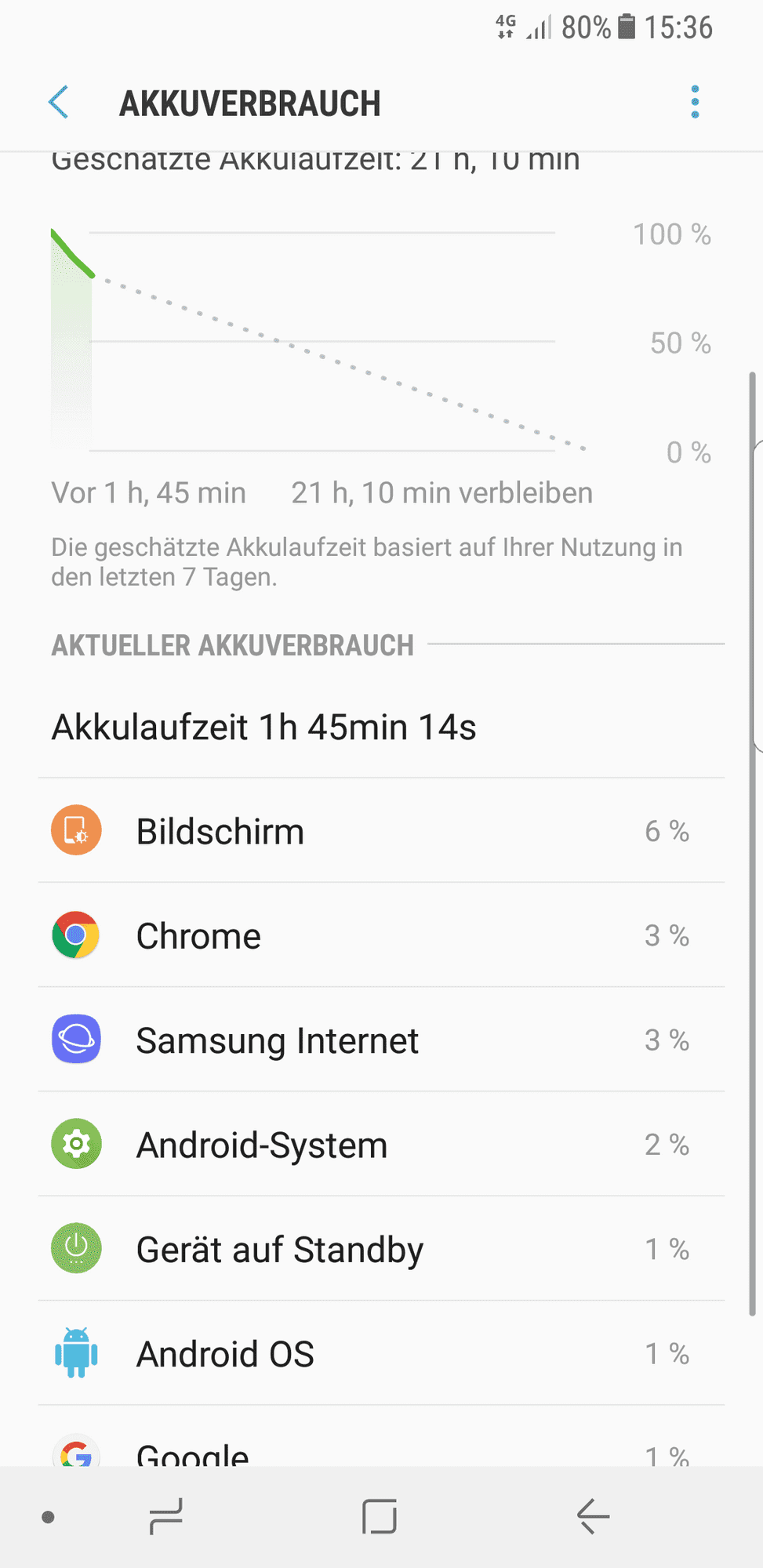View Chrome battery usage details
The width and height of the screenshot is (763, 1568).
tap(381, 935)
